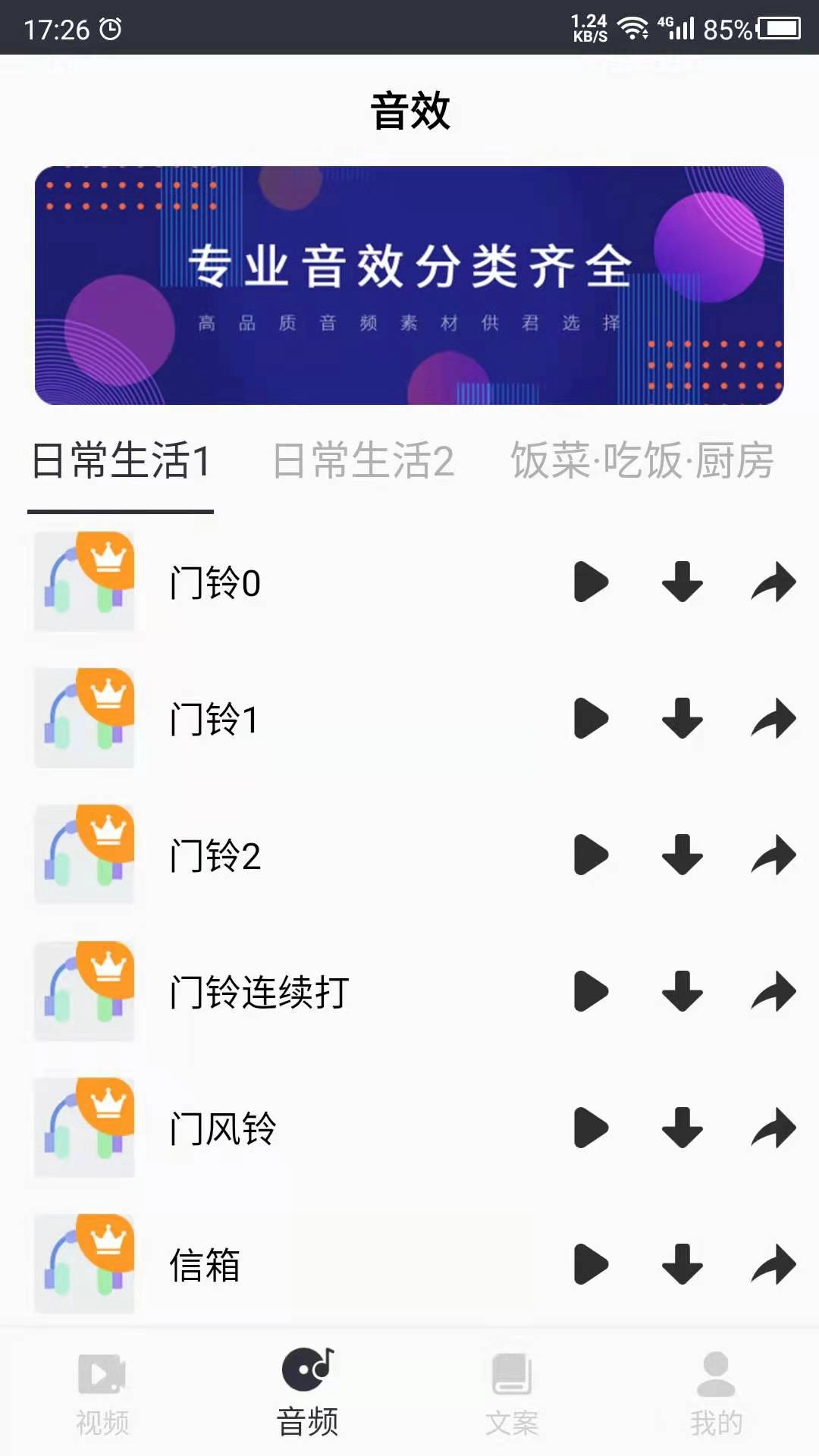Open the 专业音效分类齐全 banner
This screenshot has height=1456, width=819.
point(409,286)
